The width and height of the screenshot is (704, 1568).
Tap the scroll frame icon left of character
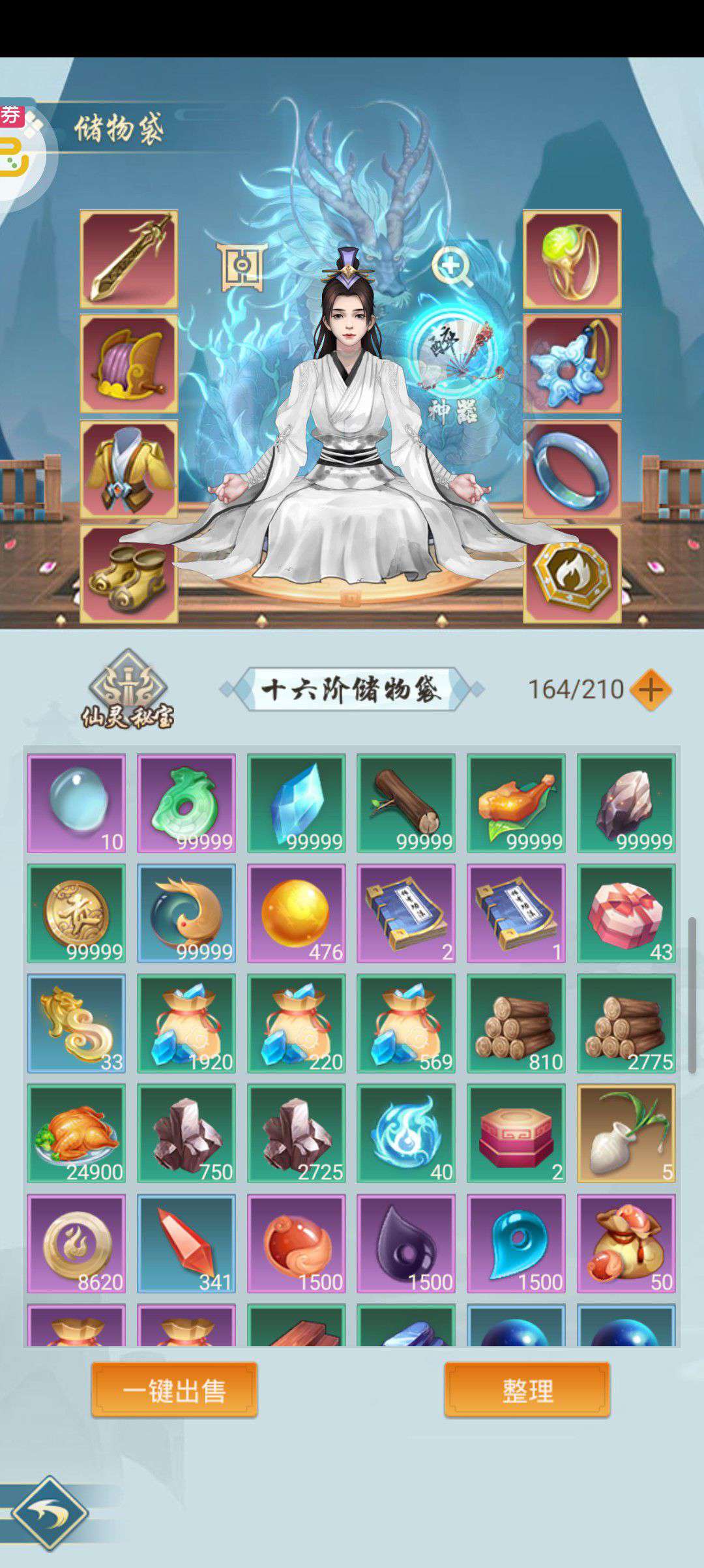coord(242,267)
